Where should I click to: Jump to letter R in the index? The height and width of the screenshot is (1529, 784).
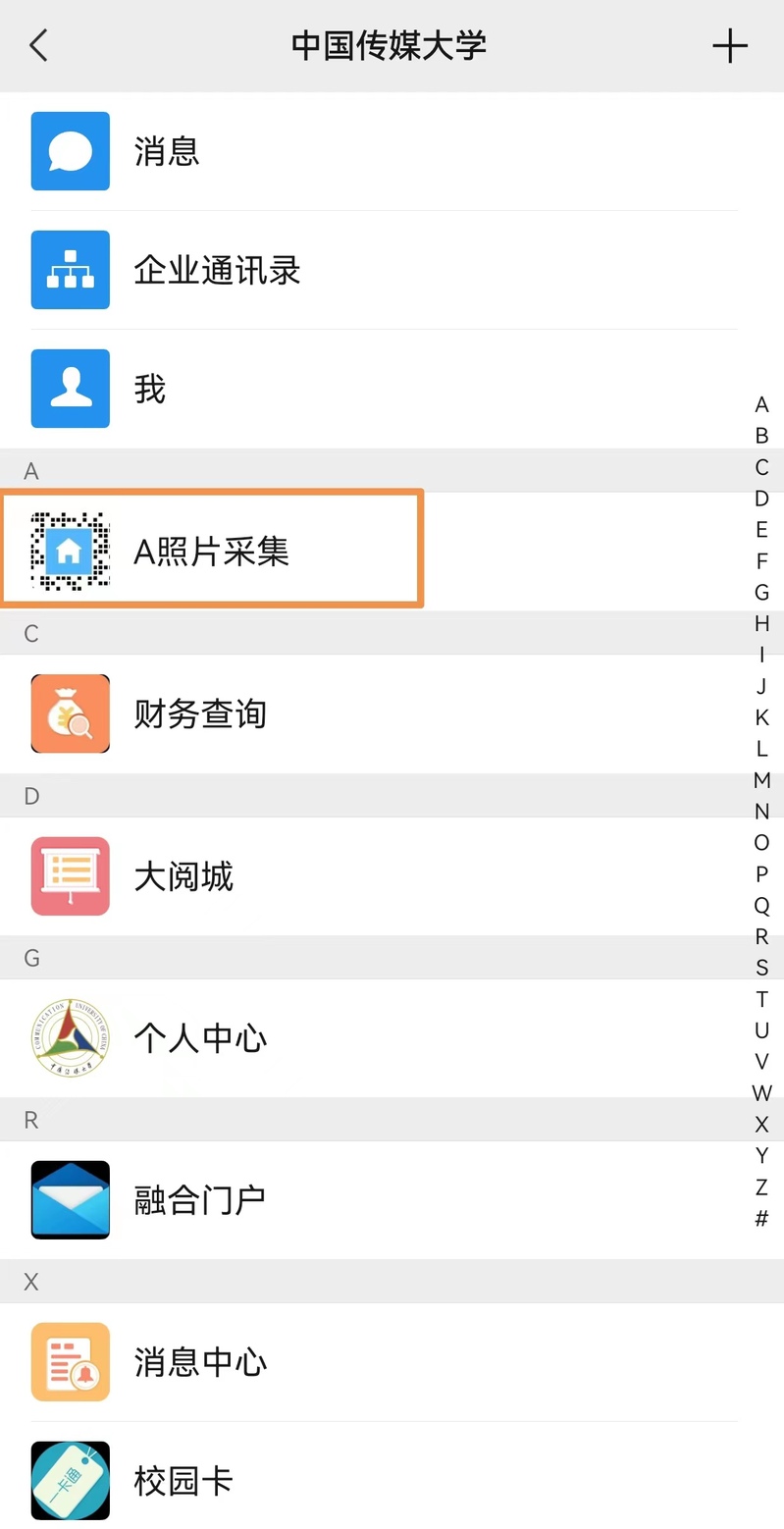pyautogui.click(x=761, y=936)
